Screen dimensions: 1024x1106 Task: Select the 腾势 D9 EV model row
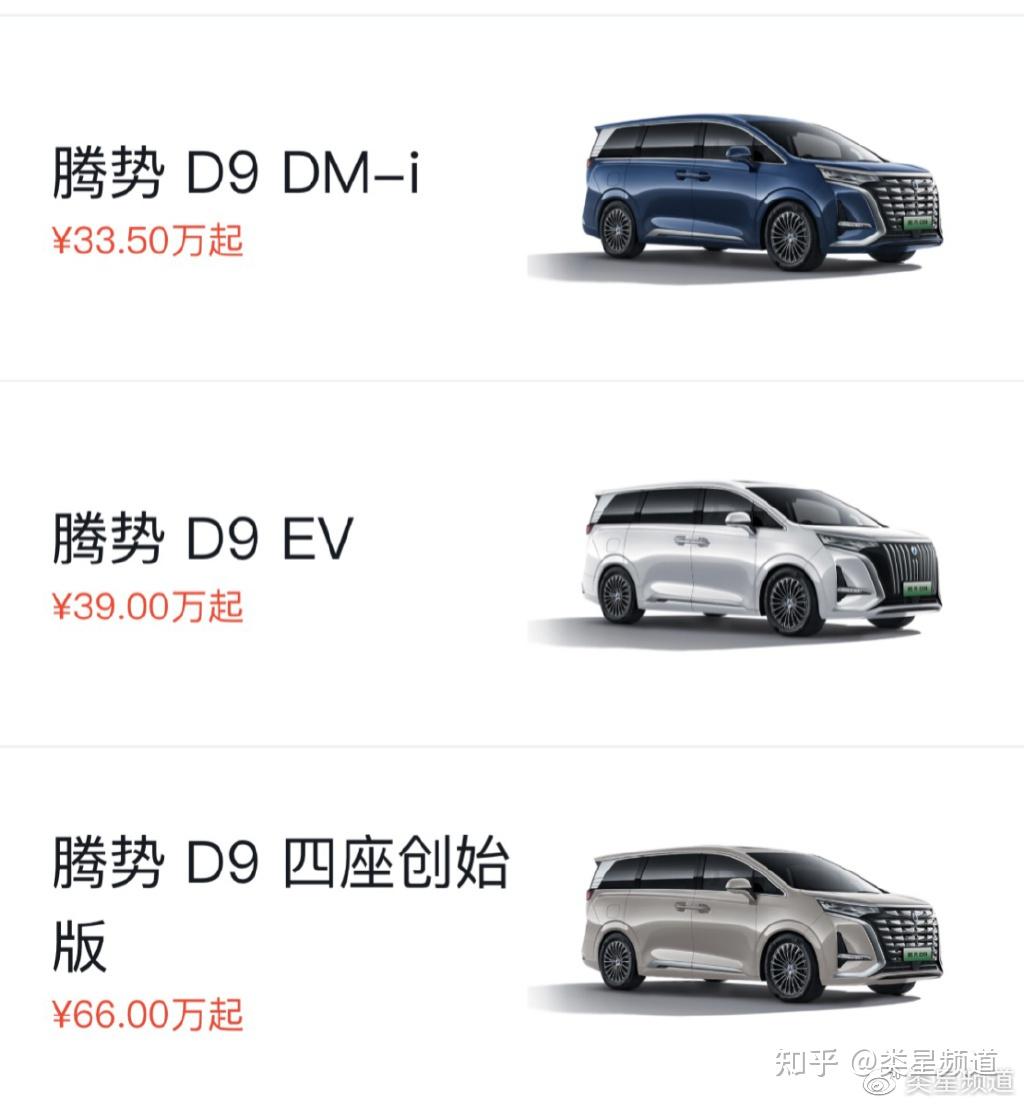click(x=203, y=541)
